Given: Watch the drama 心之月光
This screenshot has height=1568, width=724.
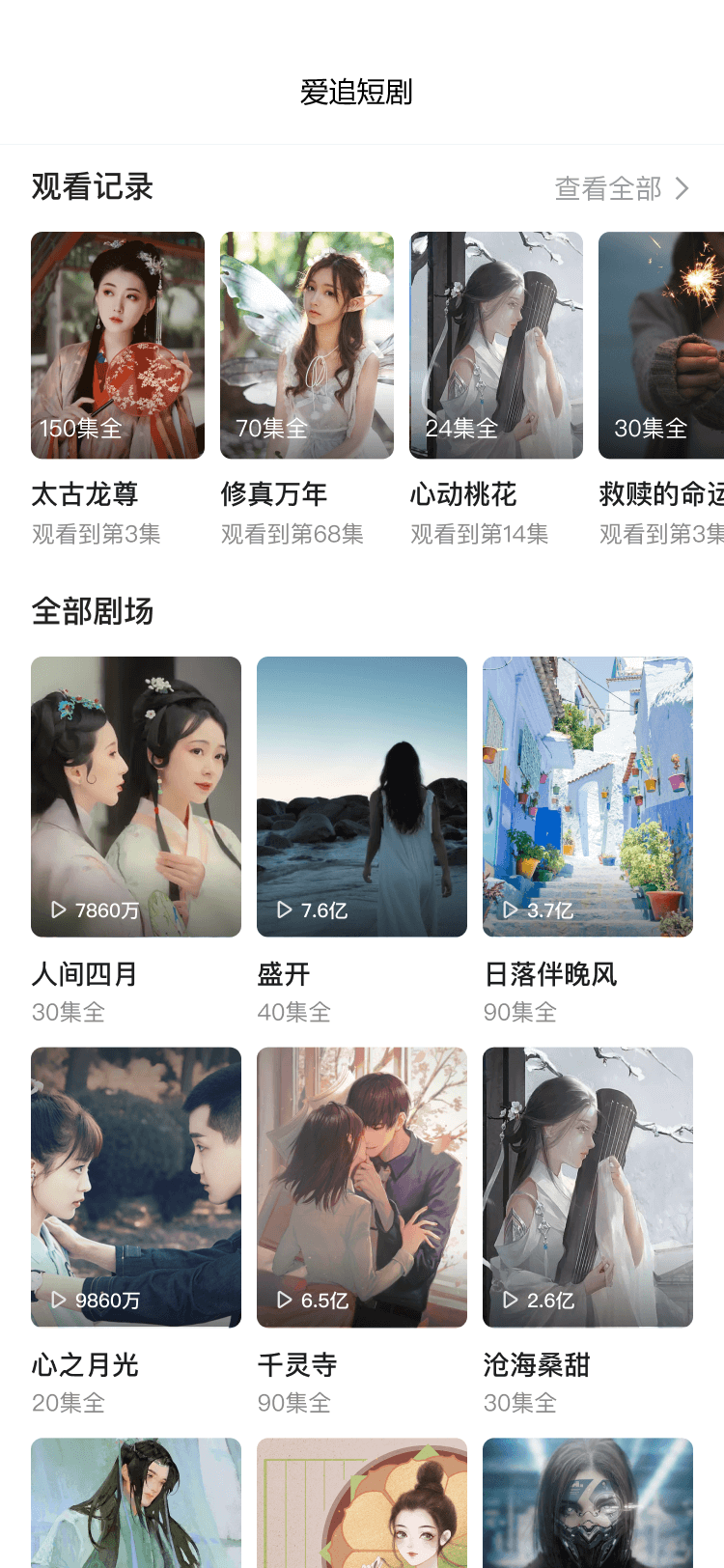Looking at the screenshot, I should (136, 1187).
